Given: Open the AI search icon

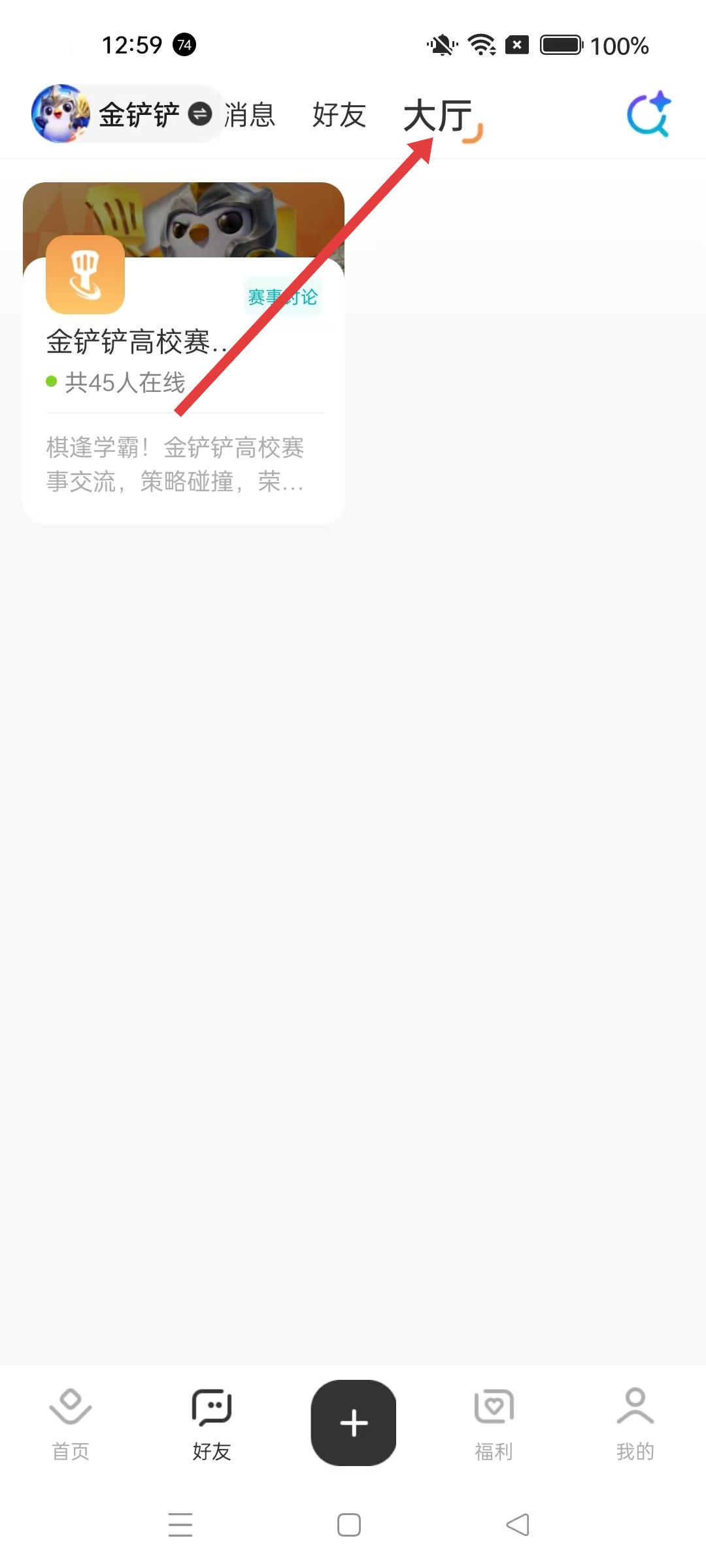Looking at the screenshot, I should click(x=648, y=115).
